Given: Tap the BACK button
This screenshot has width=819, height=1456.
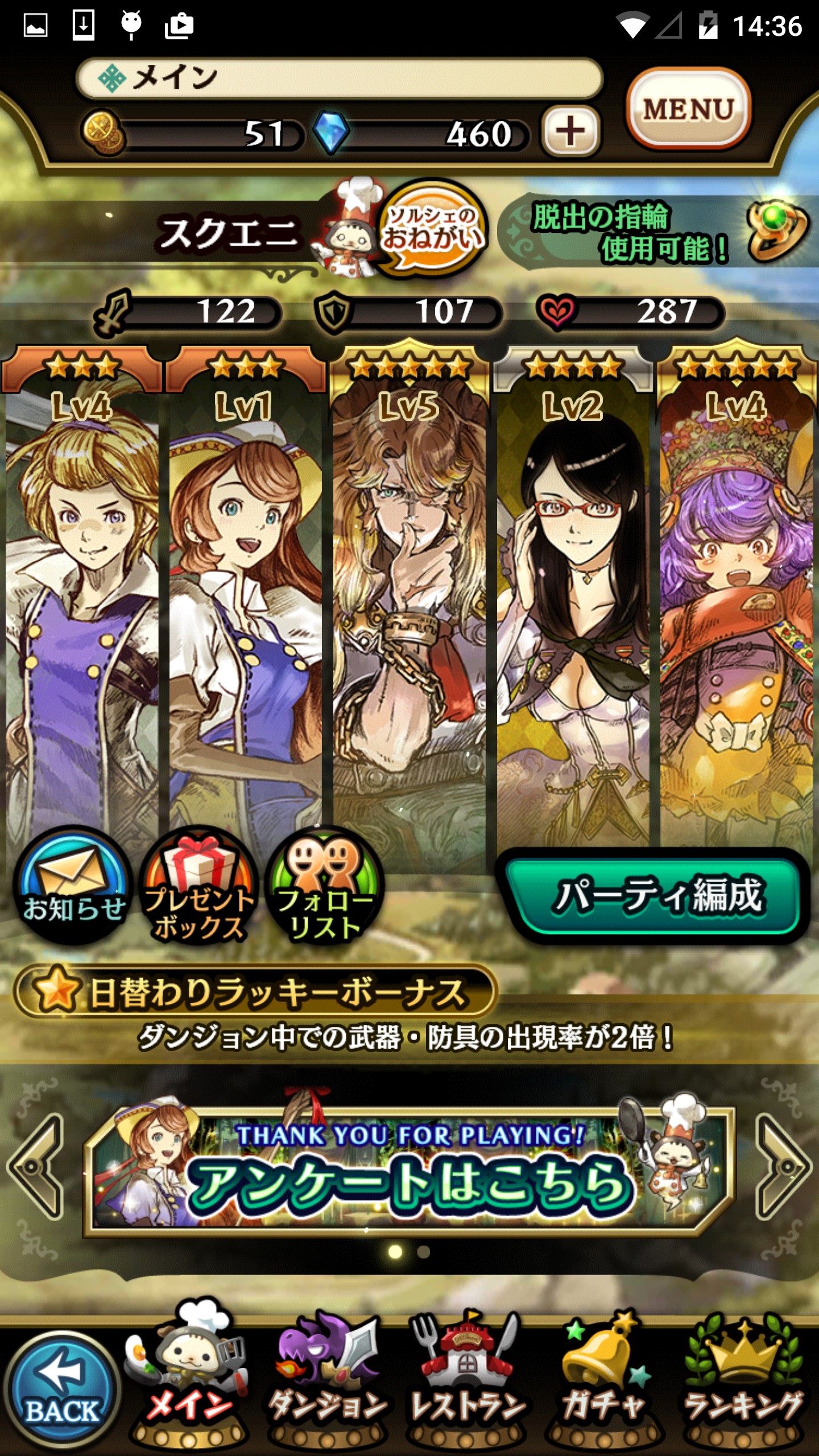Looking at the screenshot, I should point(61,1391).
